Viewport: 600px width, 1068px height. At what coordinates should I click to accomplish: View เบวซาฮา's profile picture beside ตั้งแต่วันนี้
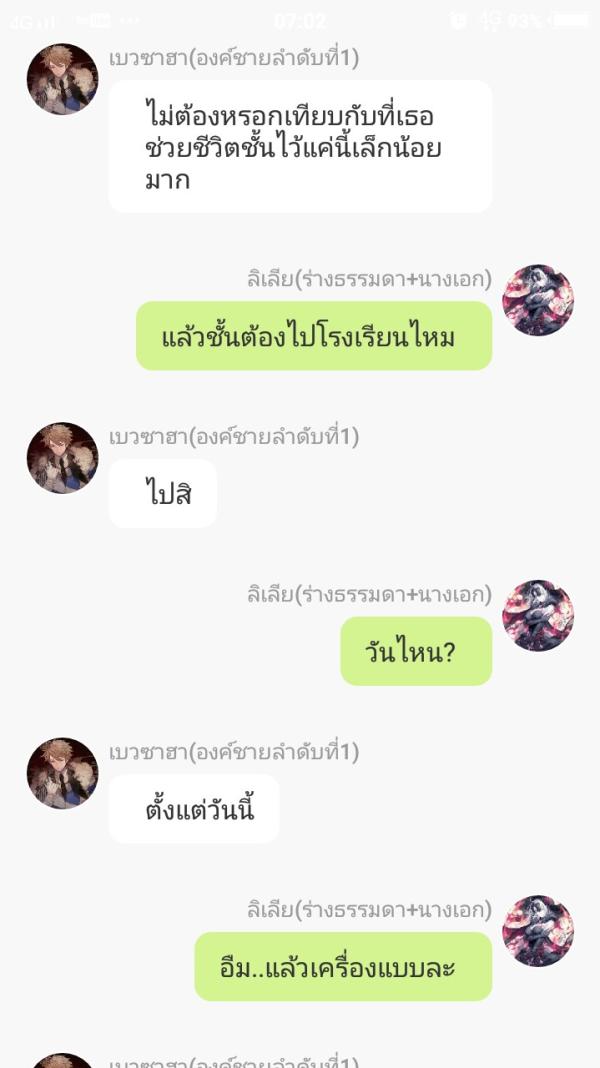point(62,774)
